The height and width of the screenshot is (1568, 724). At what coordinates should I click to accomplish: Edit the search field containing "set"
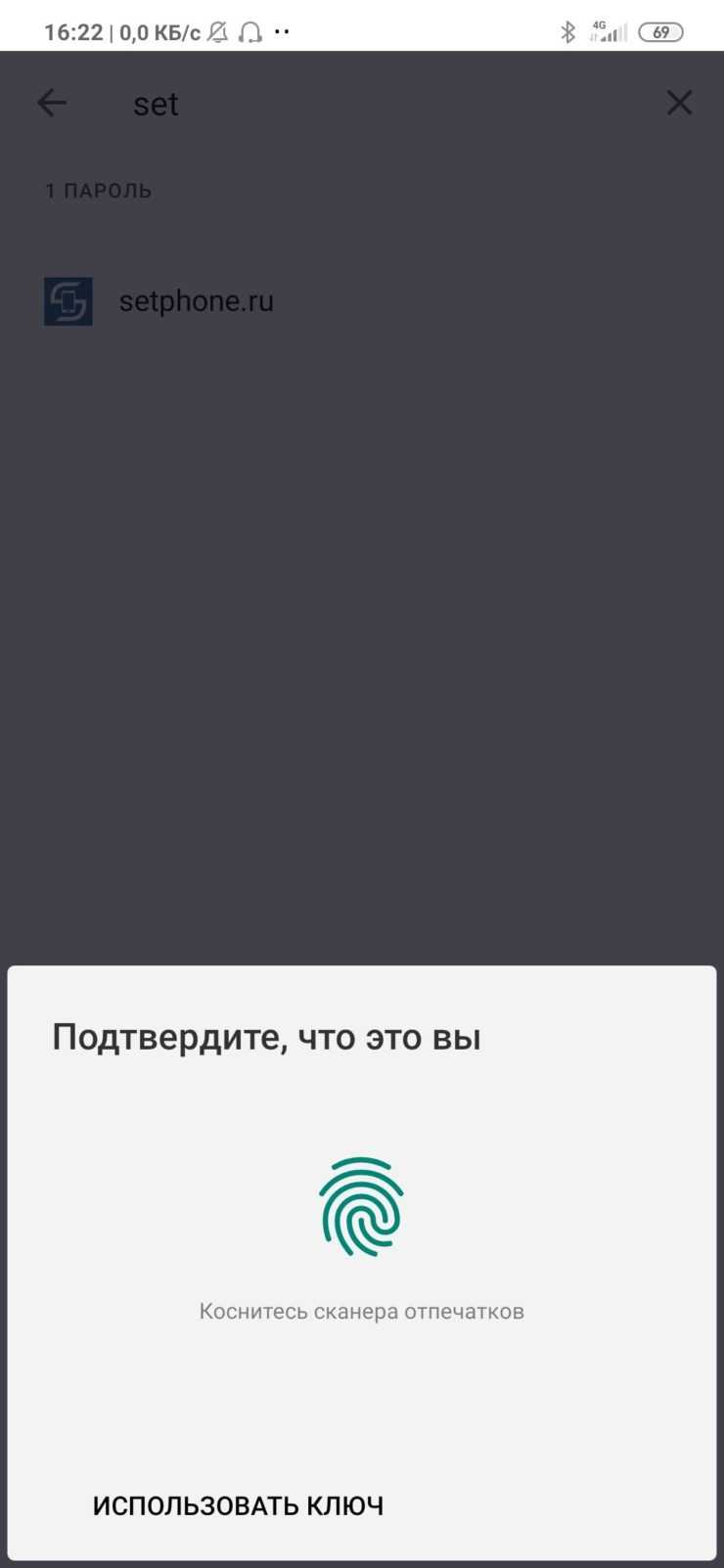382,104
